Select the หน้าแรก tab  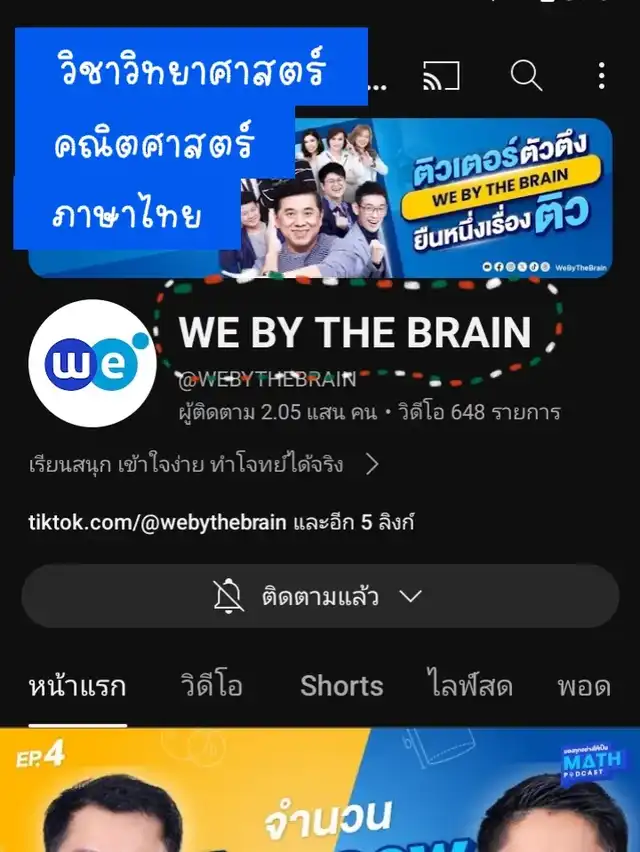tap(77, 686)
